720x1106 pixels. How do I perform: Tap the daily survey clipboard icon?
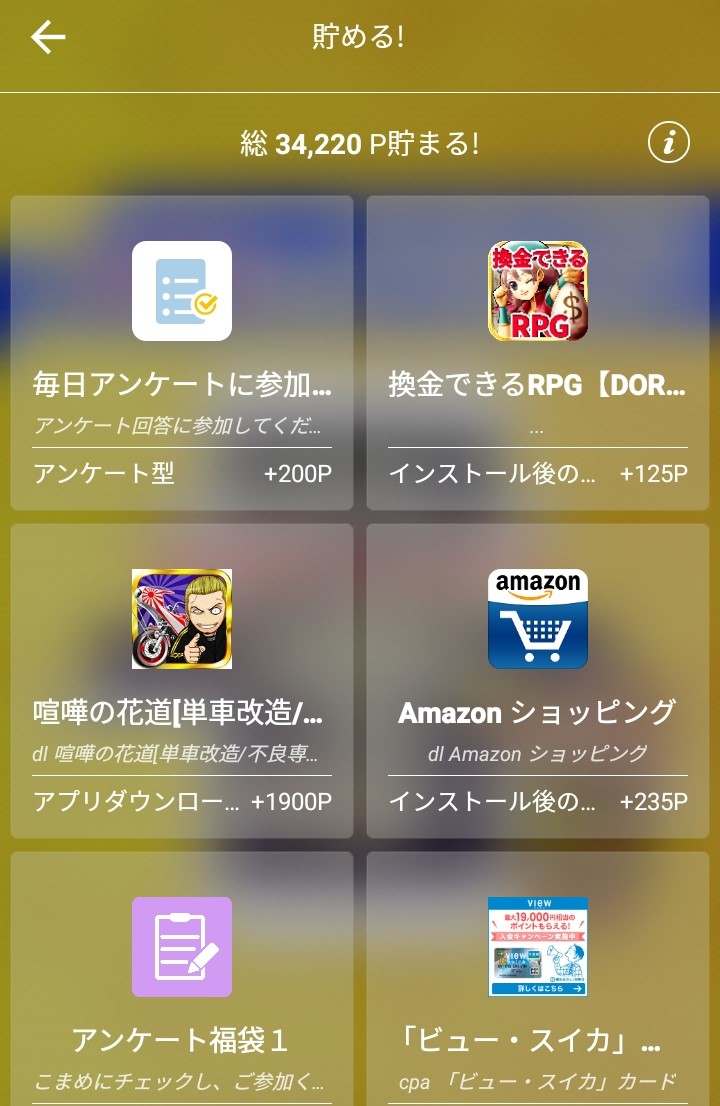(180, 291)
